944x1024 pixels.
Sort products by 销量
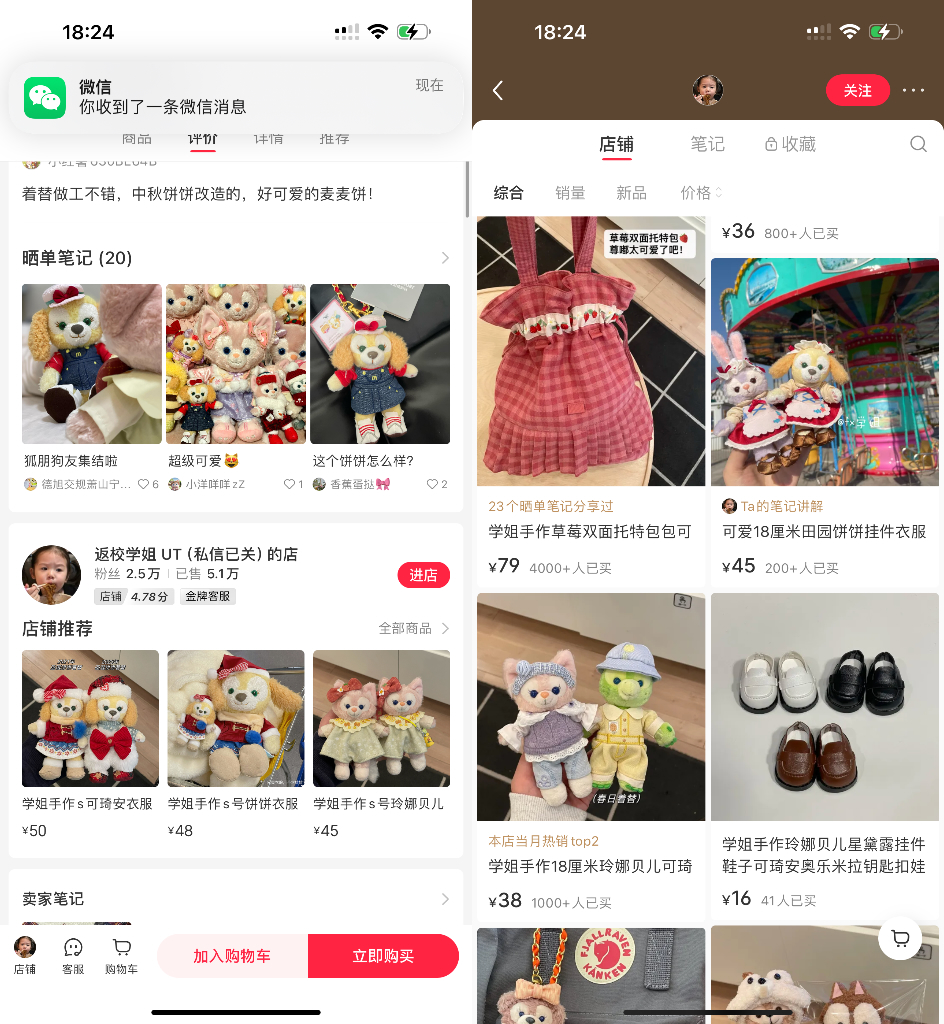pos(570,193)
